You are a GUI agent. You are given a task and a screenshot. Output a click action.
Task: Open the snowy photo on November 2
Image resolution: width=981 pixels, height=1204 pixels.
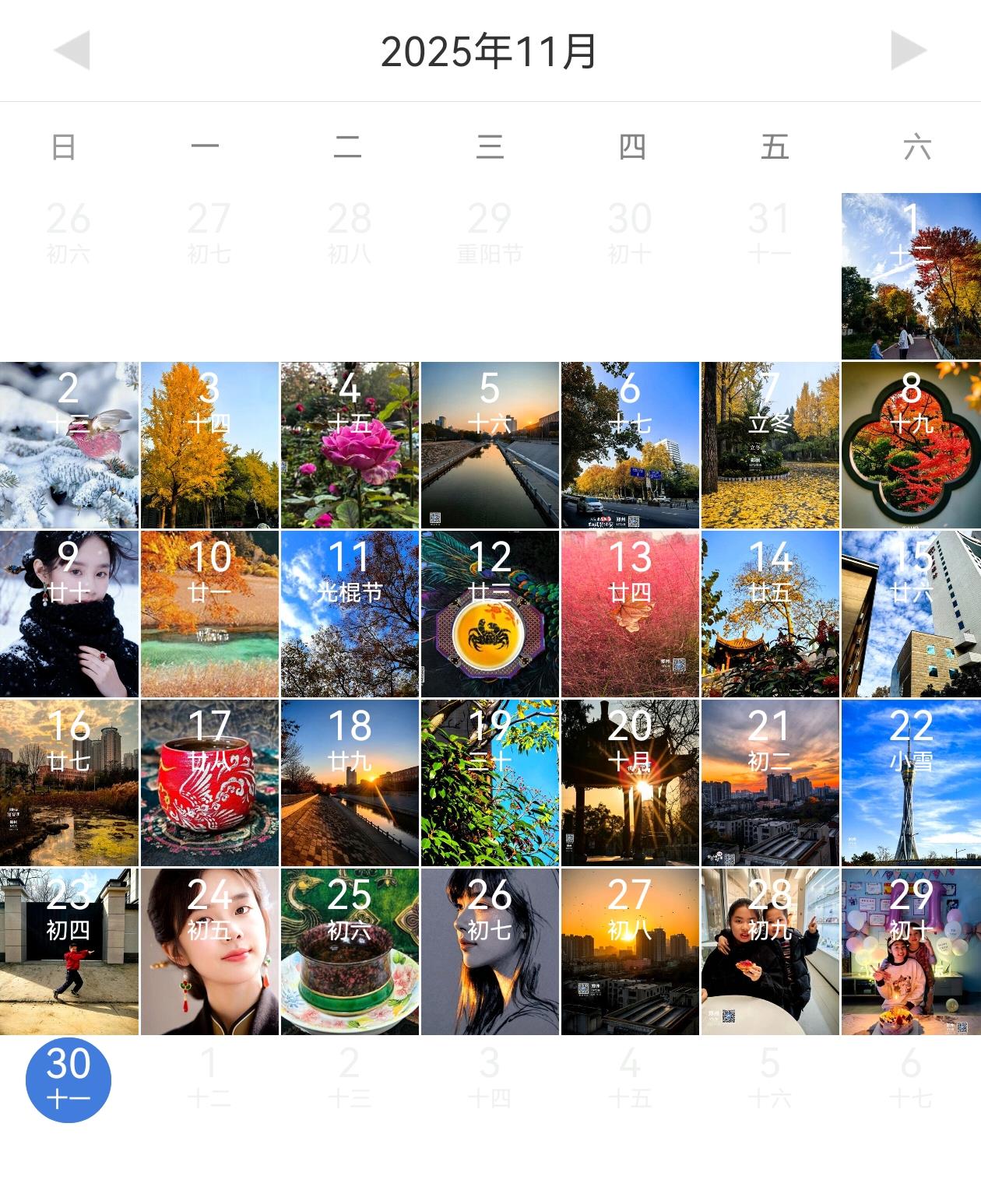[69, 445]
